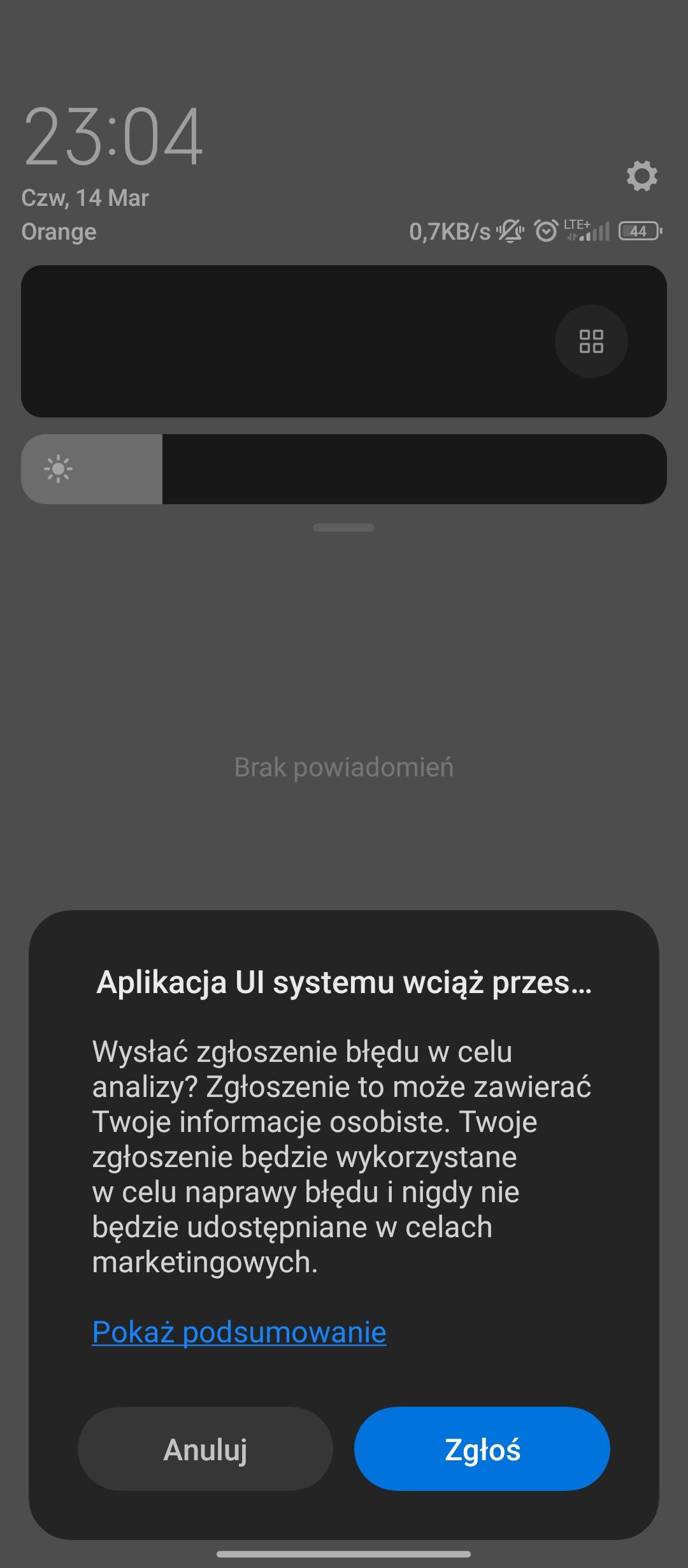The height and width of the screenshot is (1568, 688).
Task: Send the error report with Zgłoś
Action: point(482,1449)
